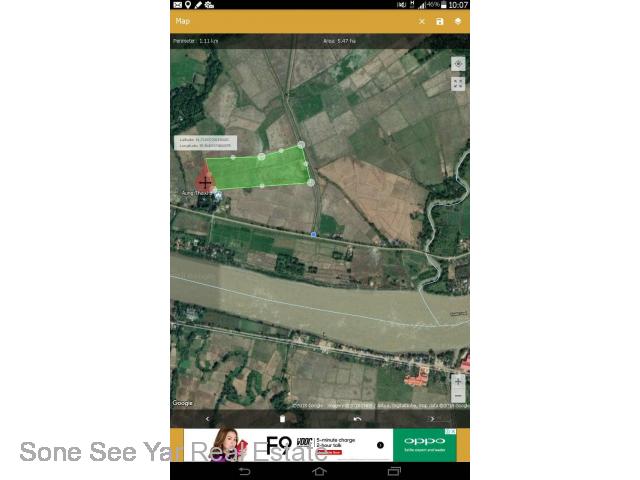640x480 pixels.
Task: Go to next point with right arrow
Action: pos(432,419)
